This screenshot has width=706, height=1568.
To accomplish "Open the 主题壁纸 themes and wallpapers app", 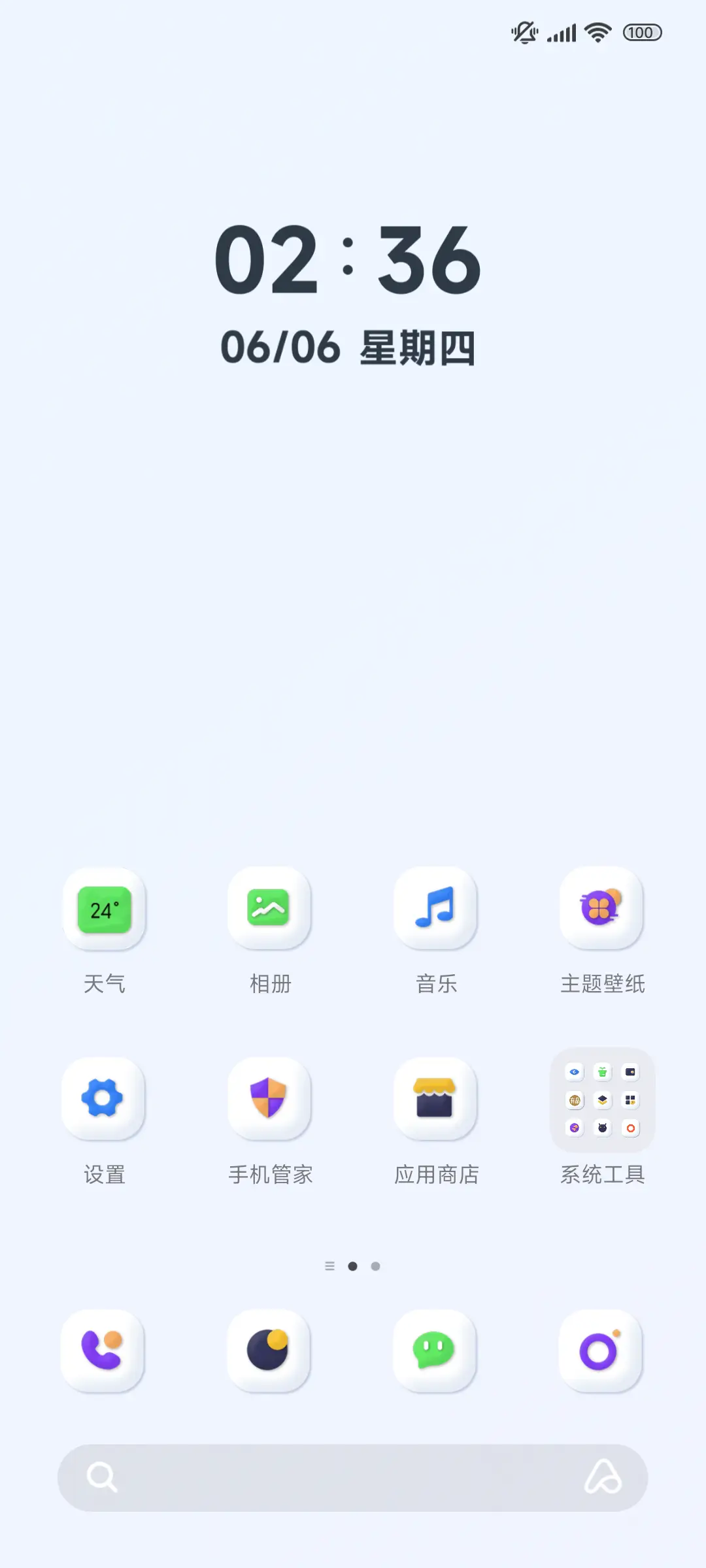I will (x=603, y=911).
